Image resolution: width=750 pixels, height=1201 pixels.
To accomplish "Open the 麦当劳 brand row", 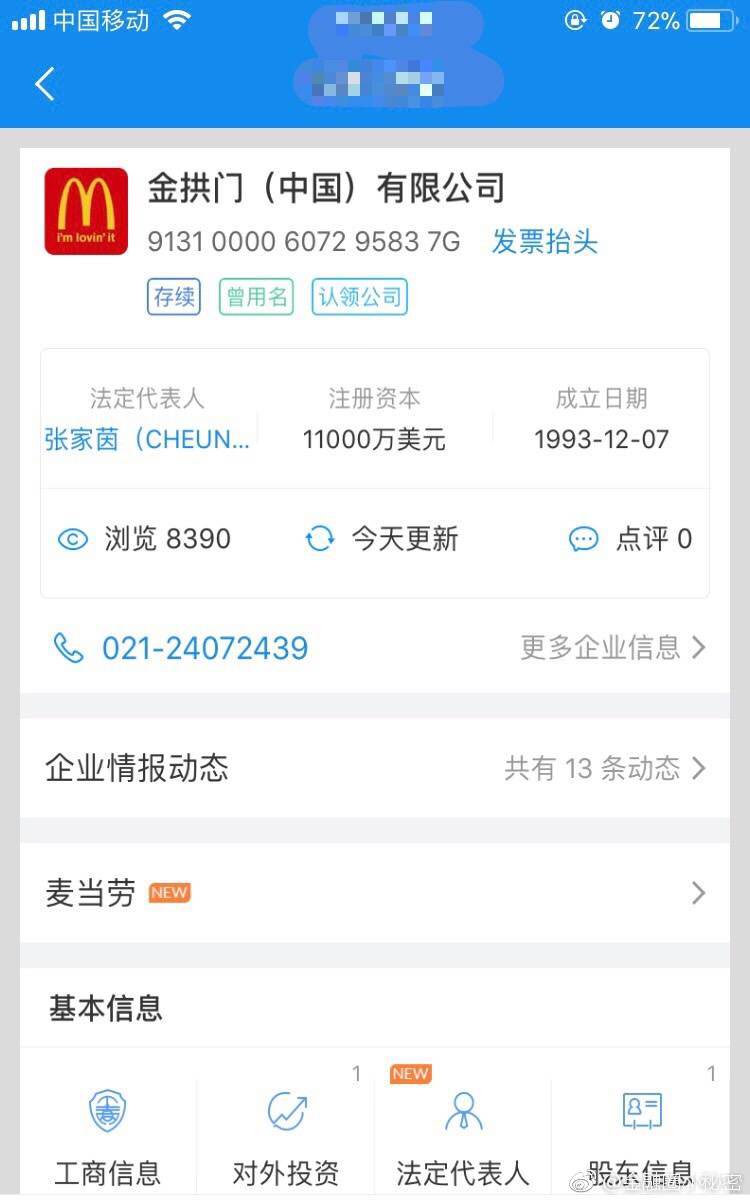I will (x=375, y=893).
